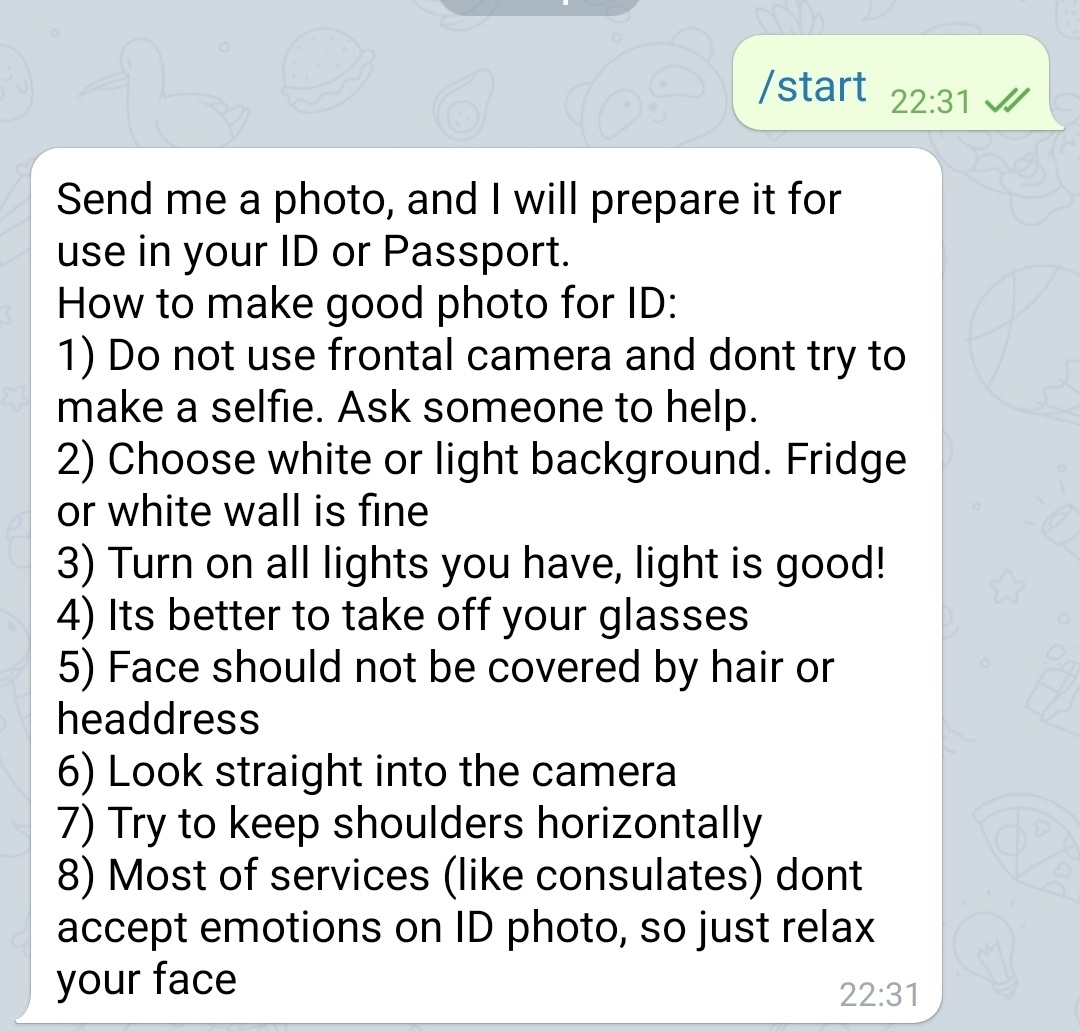Screen dimensions: 1080x1031
Task: Open options for the bot's photo instructions message
Action: 486,585
